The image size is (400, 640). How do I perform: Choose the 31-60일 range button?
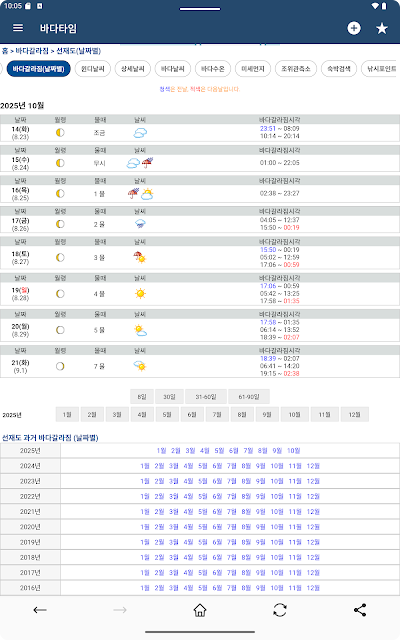click(x=206, y=396)
